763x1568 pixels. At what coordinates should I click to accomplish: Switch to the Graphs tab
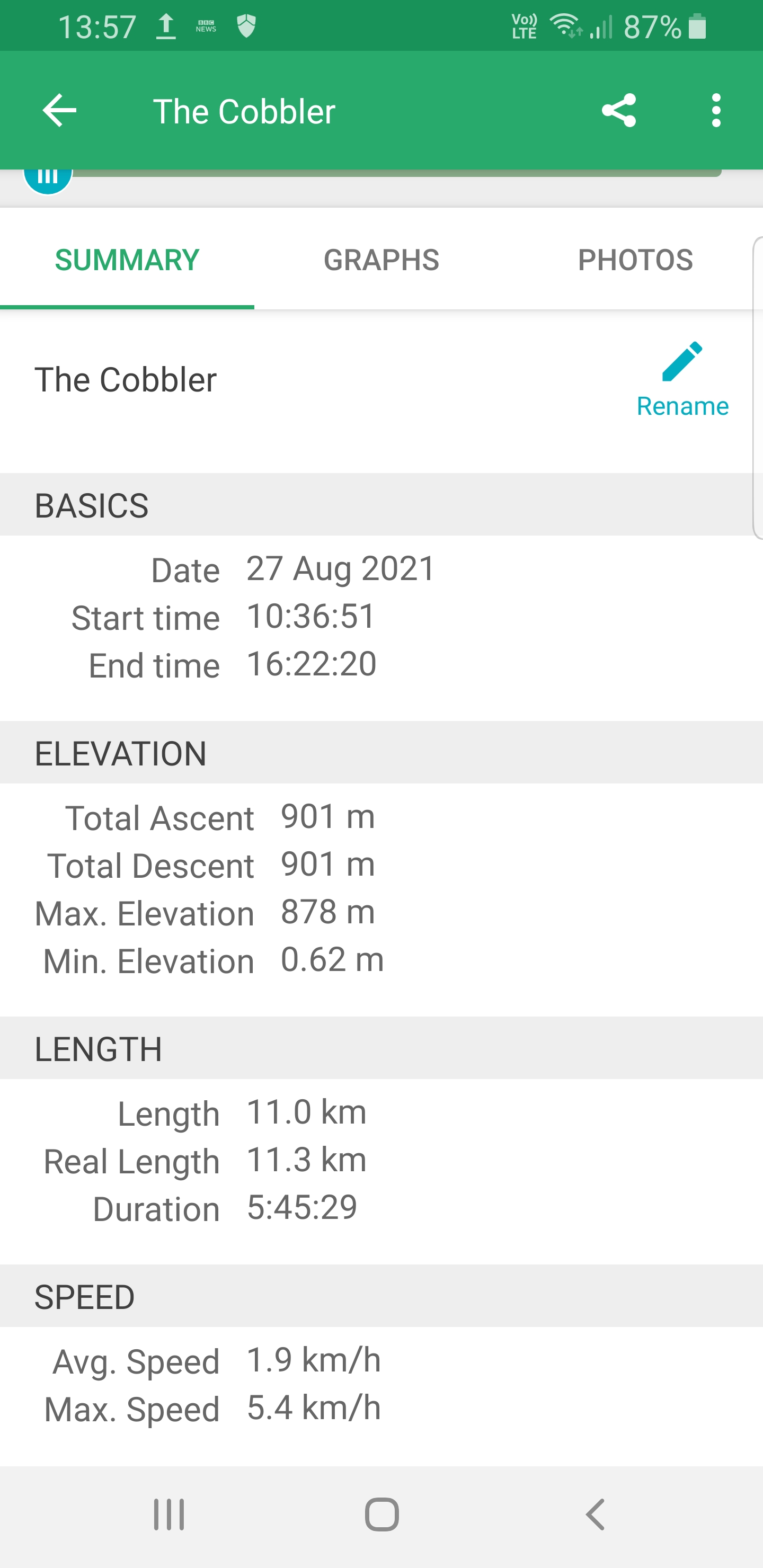coord(381,260)
